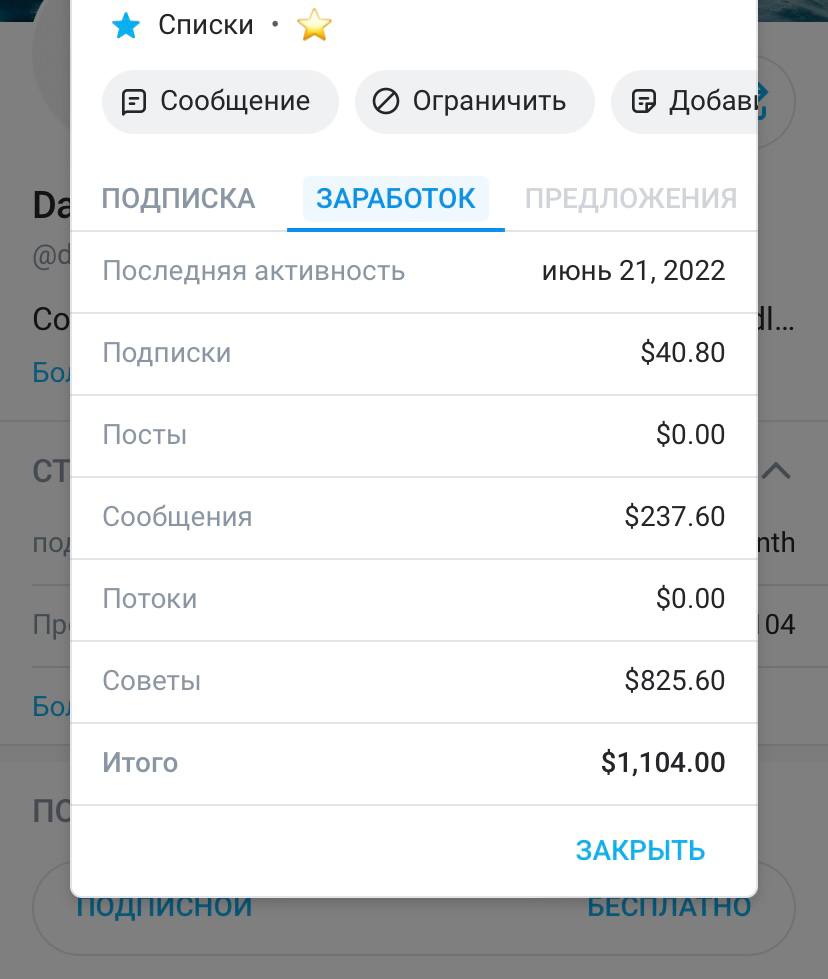Close the dialog with Закрыть
The width and height of the screenshot is (828, 979).
pyautogui.click(x=640, y=850)
